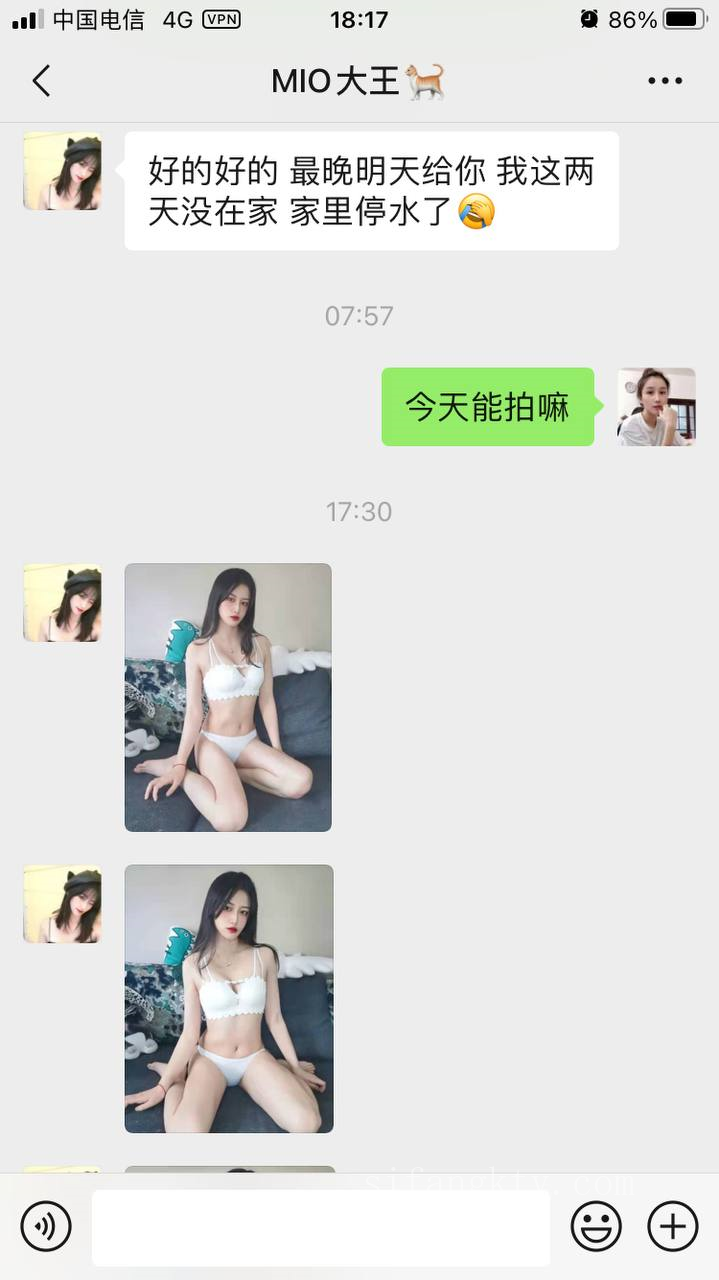Screen dimensions: 719x1280
Task: Open contact avatar beside 好的好的 message
Action: pos(62,171)
